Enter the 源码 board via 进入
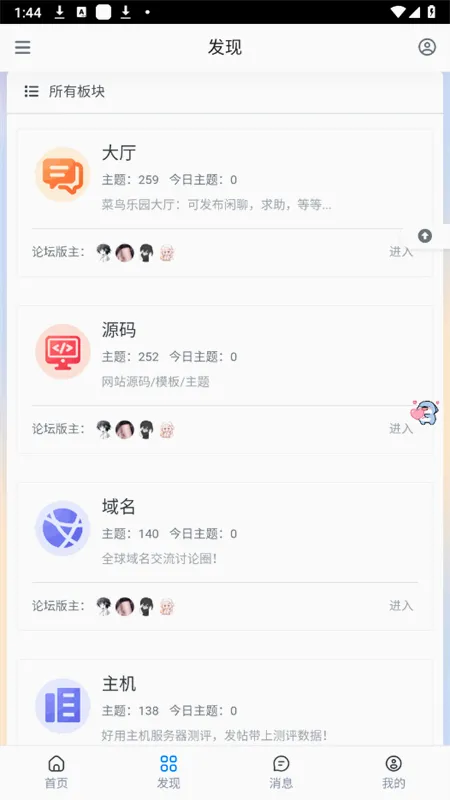 coord(401,429)
